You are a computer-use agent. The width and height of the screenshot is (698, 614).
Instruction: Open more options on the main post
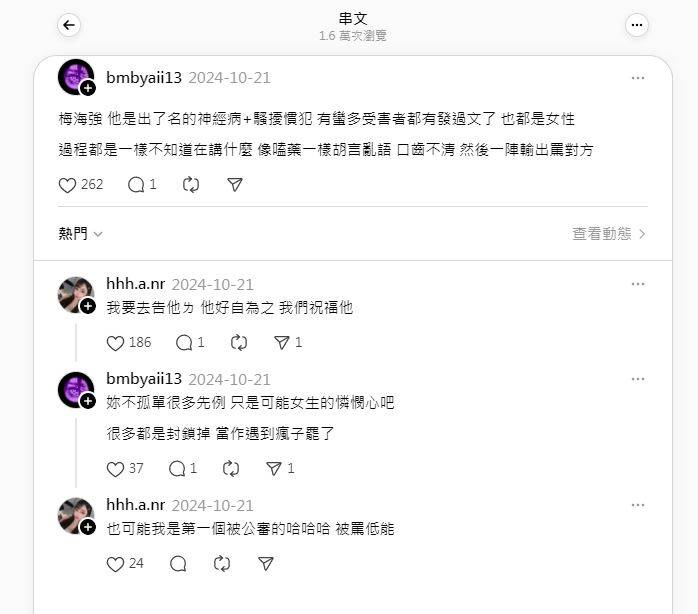click(638, 78)
